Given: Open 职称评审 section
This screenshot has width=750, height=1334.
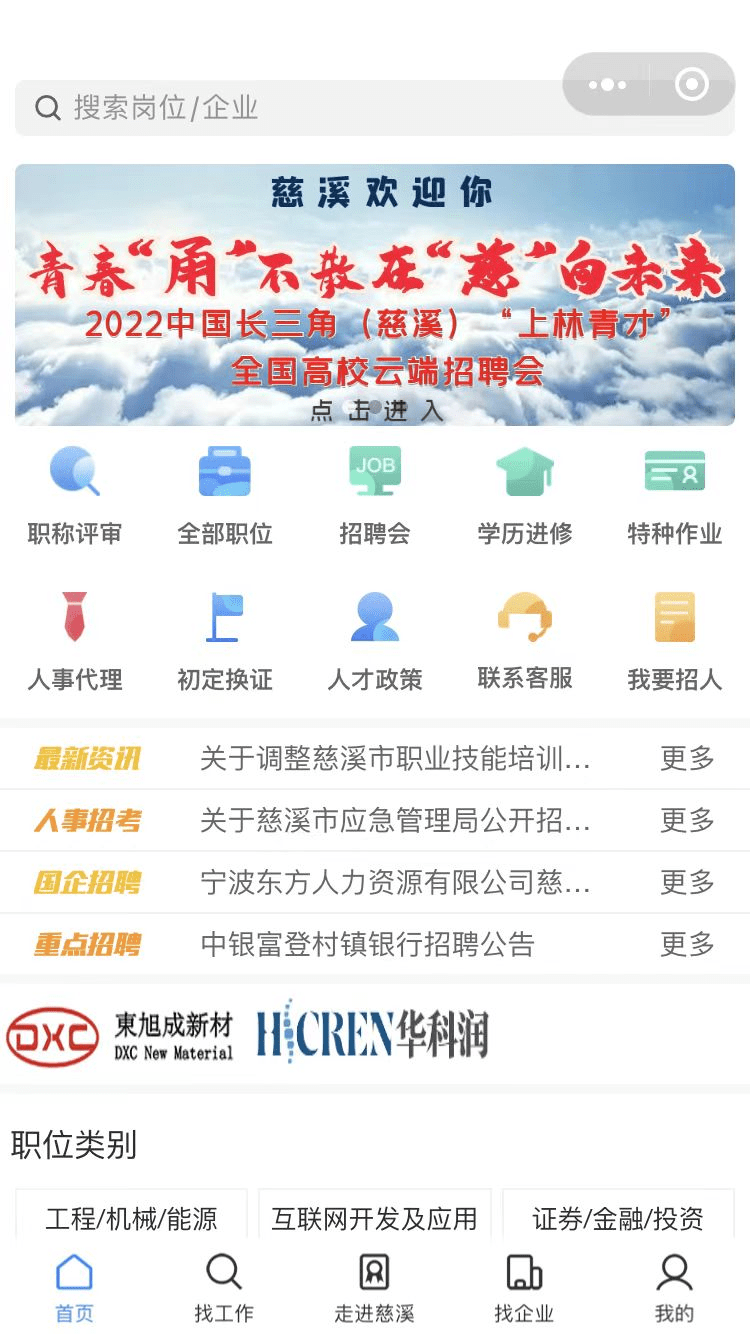Looking at the screenshot, I should tap(75, 496).
